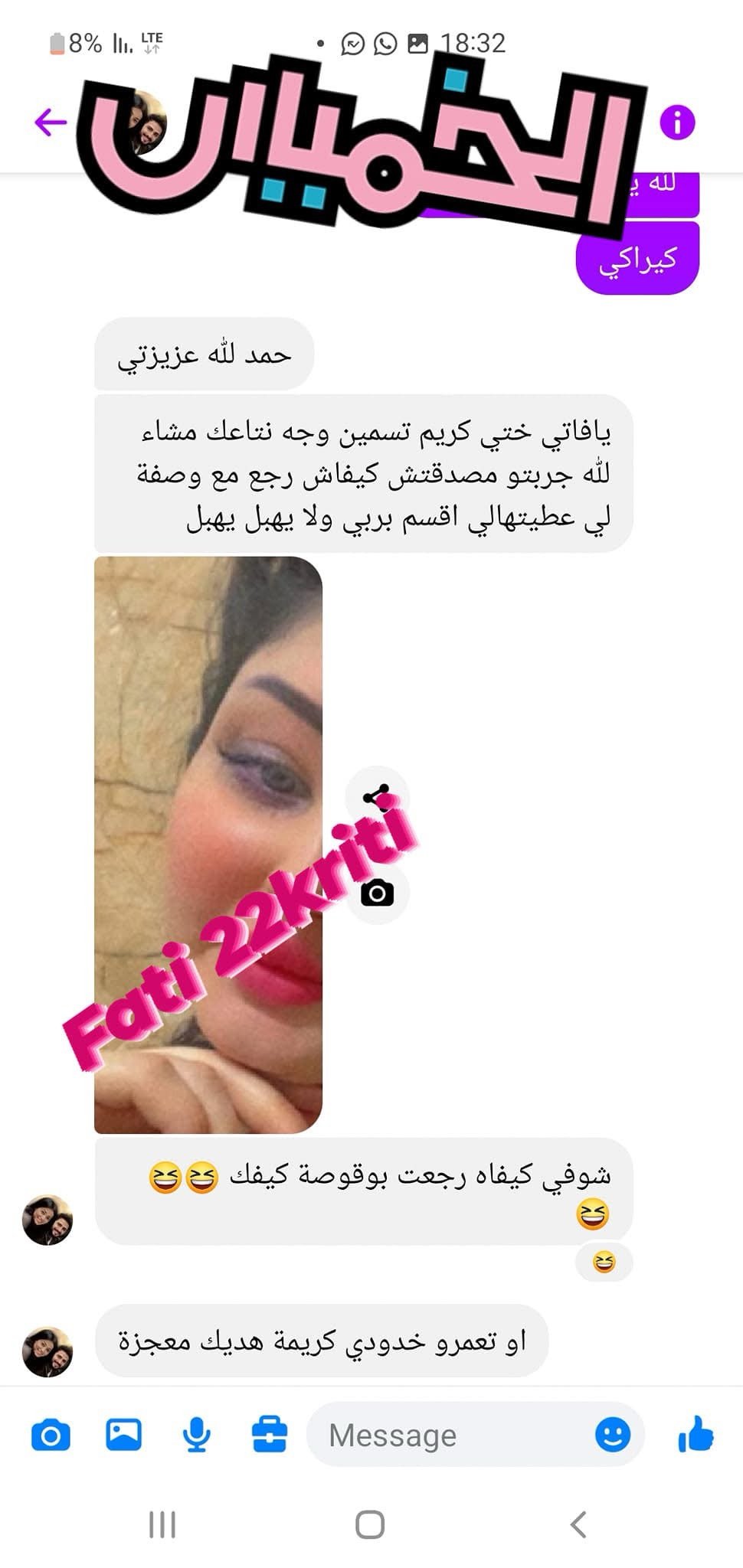Share the received photo
743x1568 pixels.
tap(377, 797)
